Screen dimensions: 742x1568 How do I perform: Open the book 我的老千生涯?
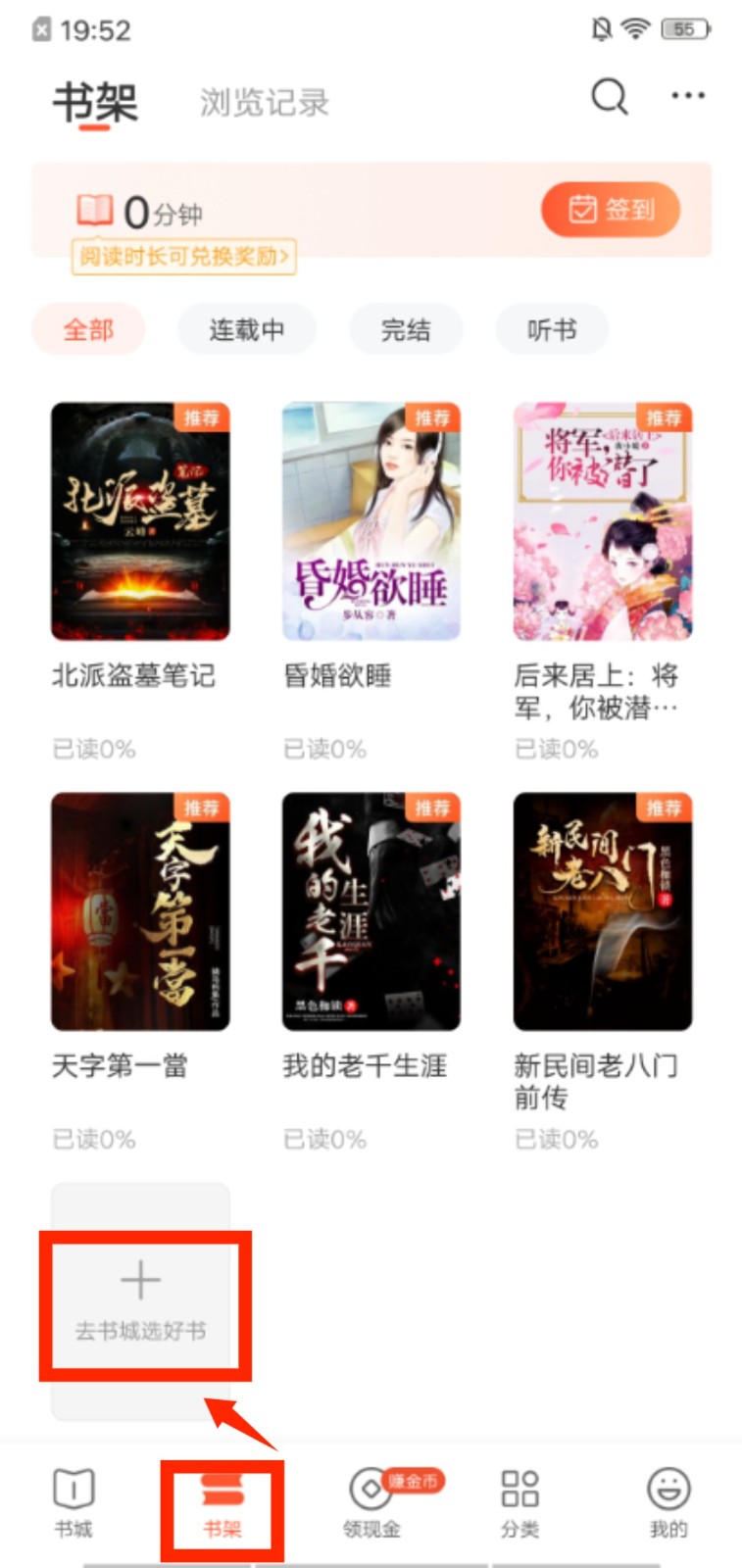coord(371,911)
